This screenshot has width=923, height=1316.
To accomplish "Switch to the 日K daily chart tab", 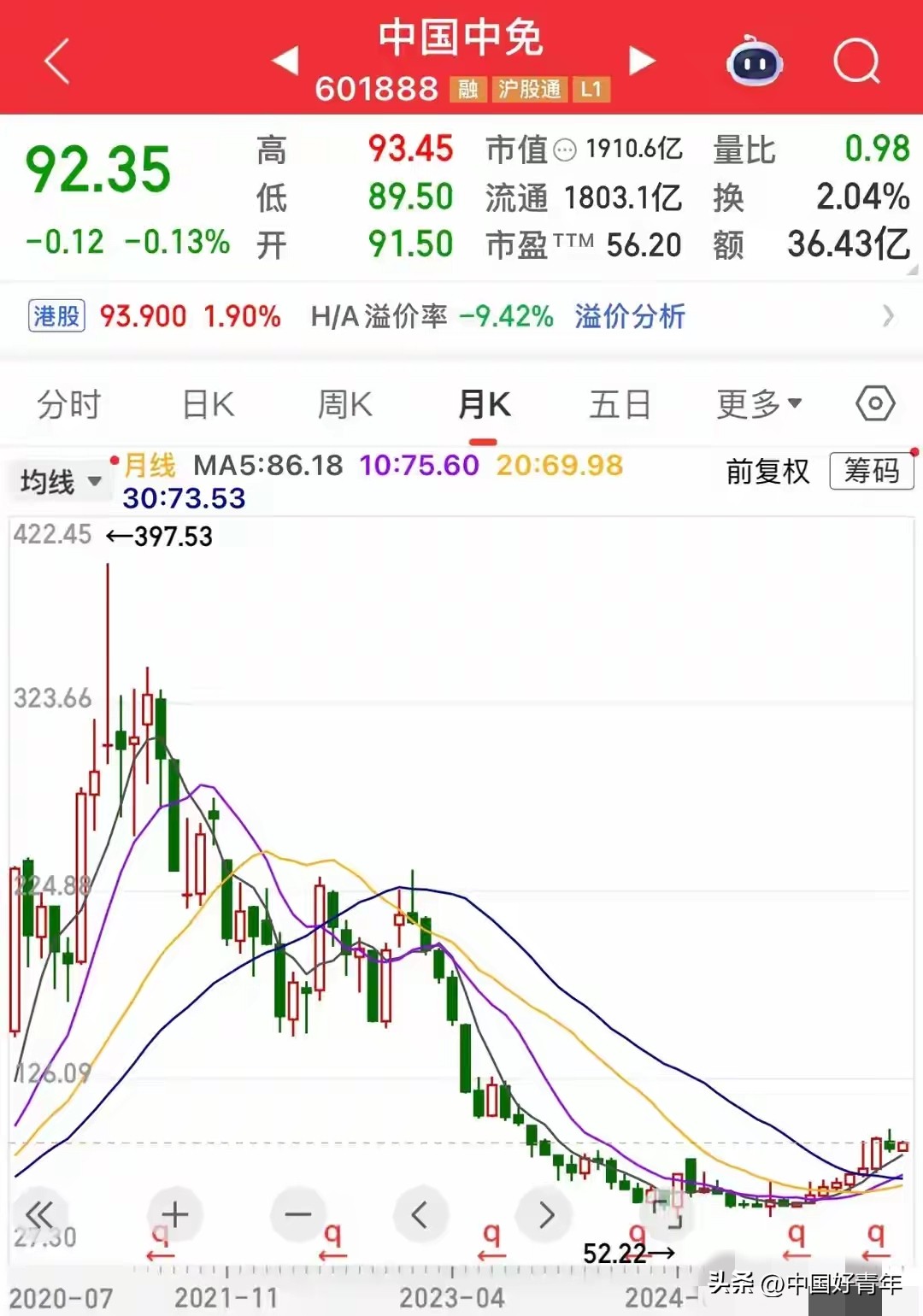I will 206,403.
